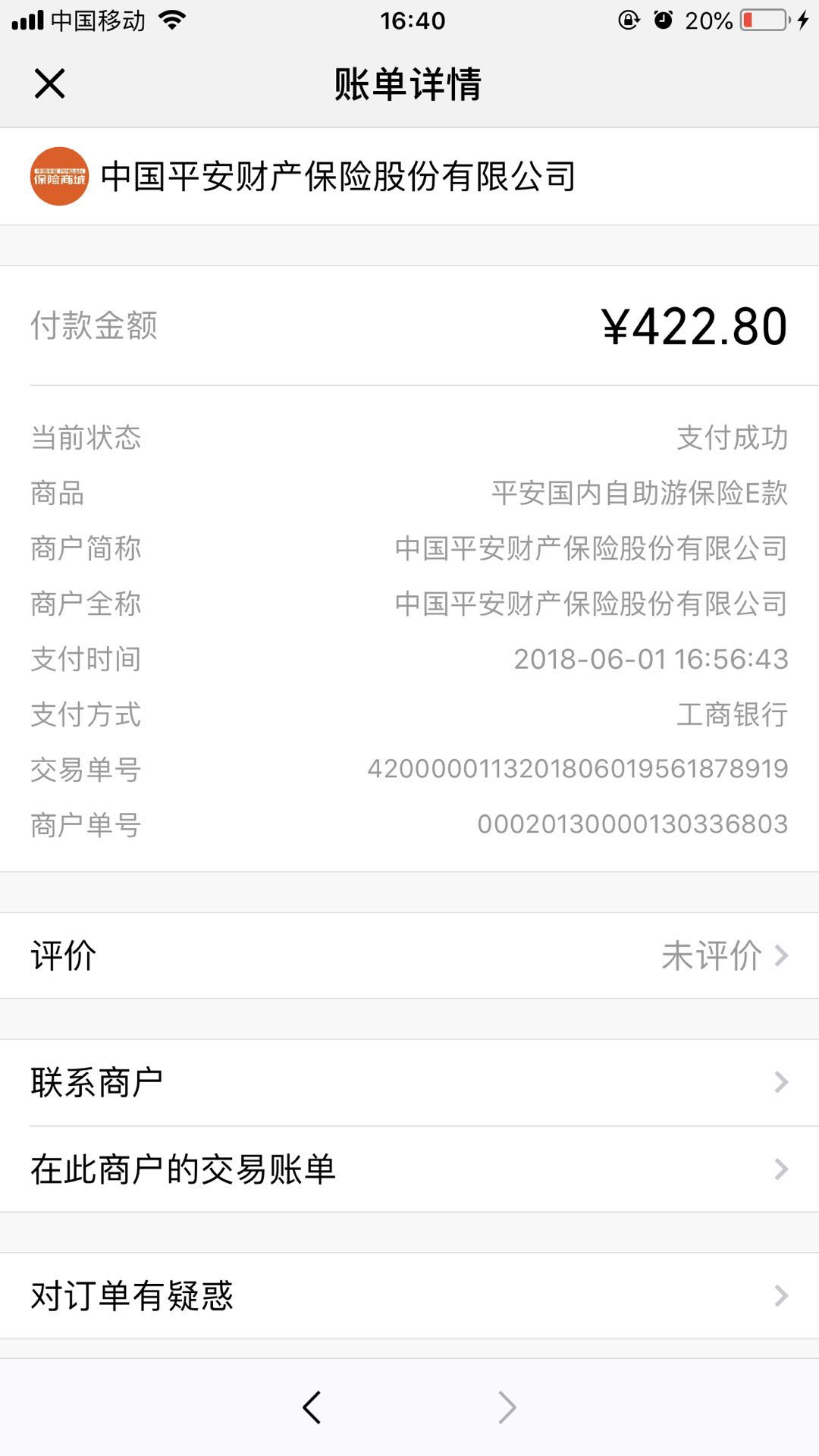This screenshot has height=1456, width=819.
Task: Go back with the bottom left arrow
Action: pos(312,1407)
